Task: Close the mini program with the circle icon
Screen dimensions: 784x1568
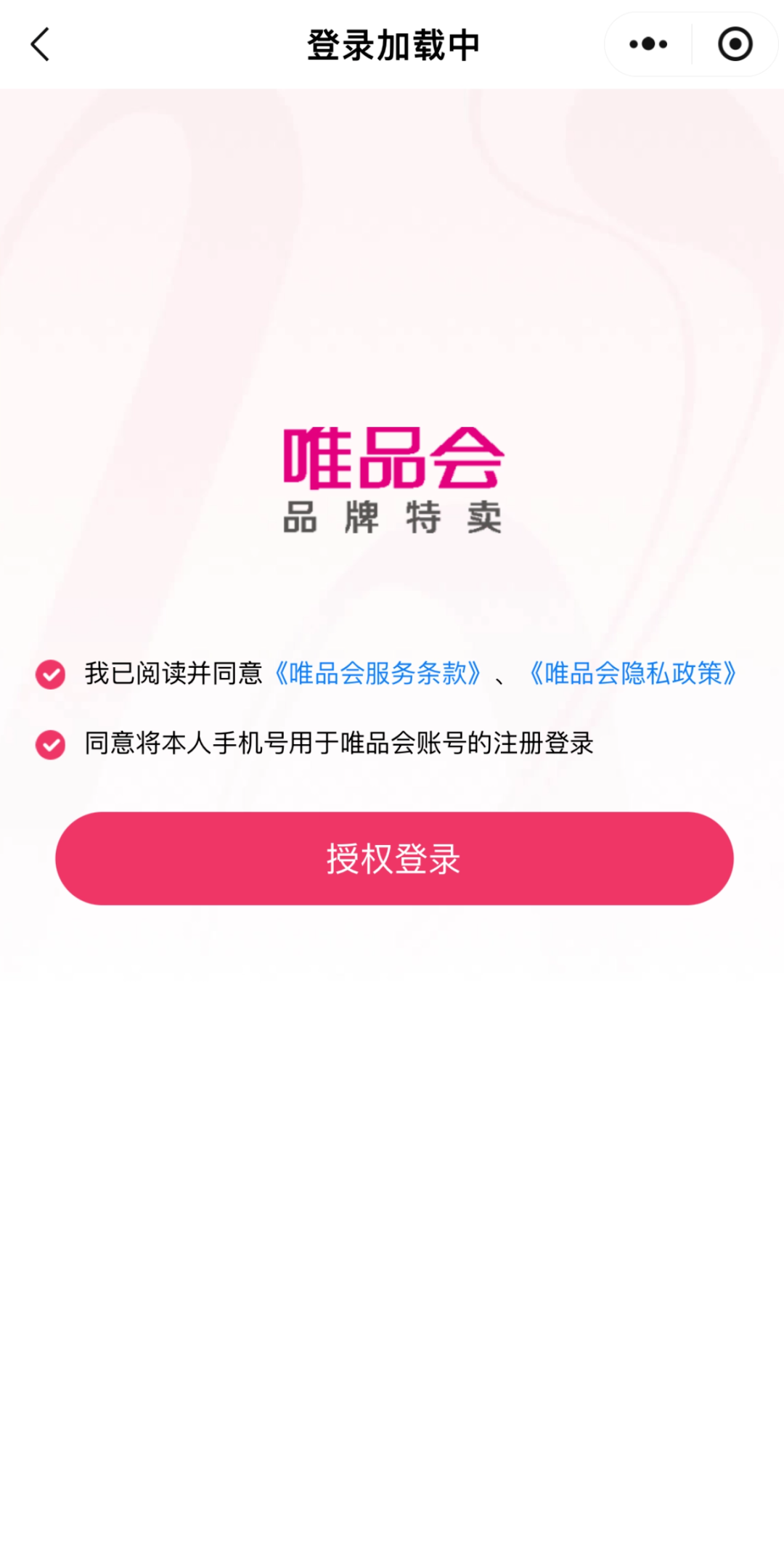Action: tap(735, 44)
